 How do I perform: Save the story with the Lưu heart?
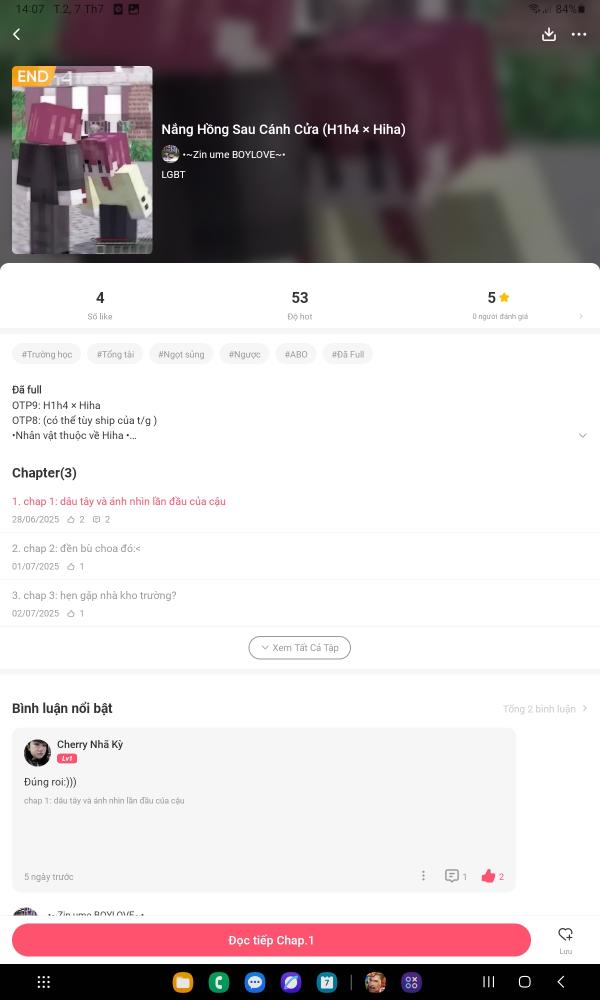click(565, 938)
